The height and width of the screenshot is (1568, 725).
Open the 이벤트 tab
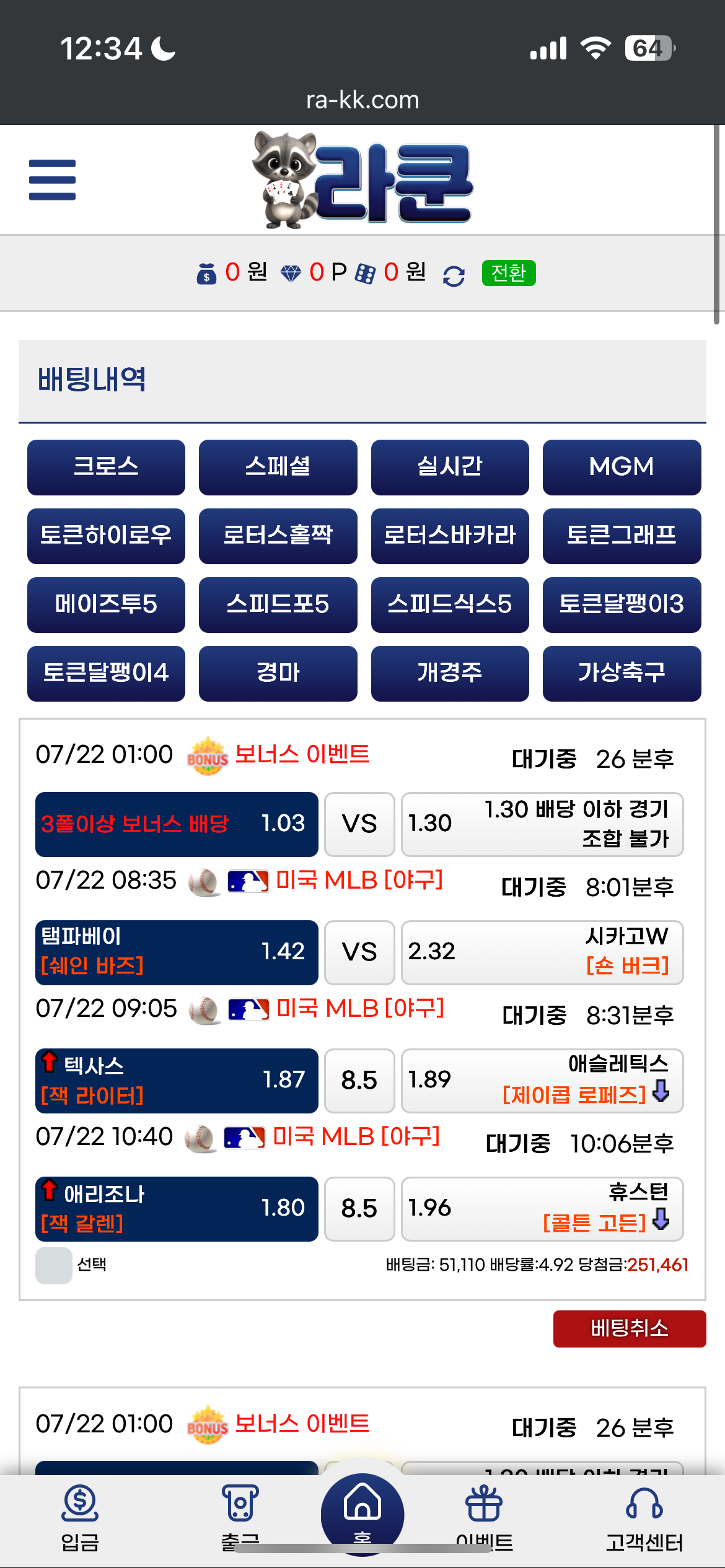click(484, 1517)
